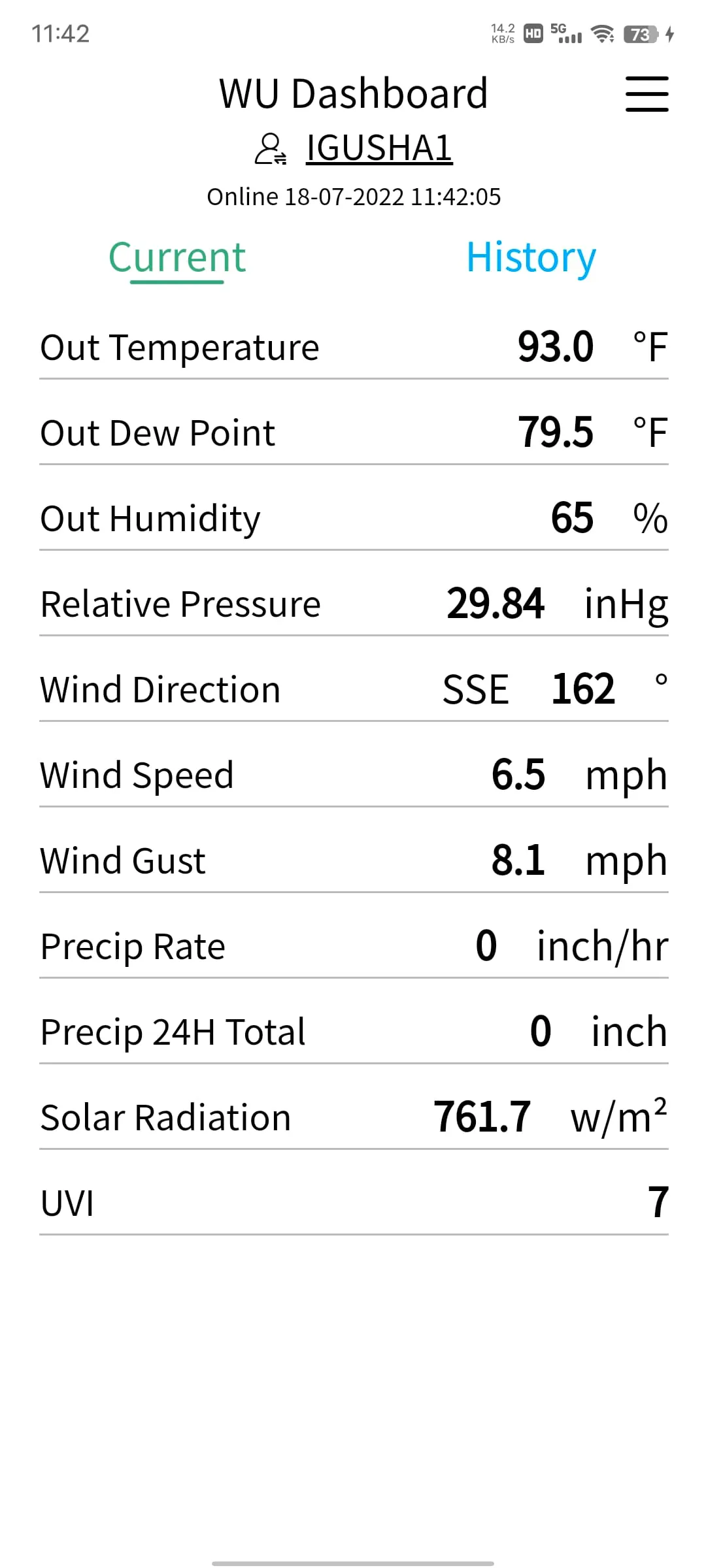Screen dimensions: 706x1568
Task: Switch to the History tab
Action: coord(531,257)
